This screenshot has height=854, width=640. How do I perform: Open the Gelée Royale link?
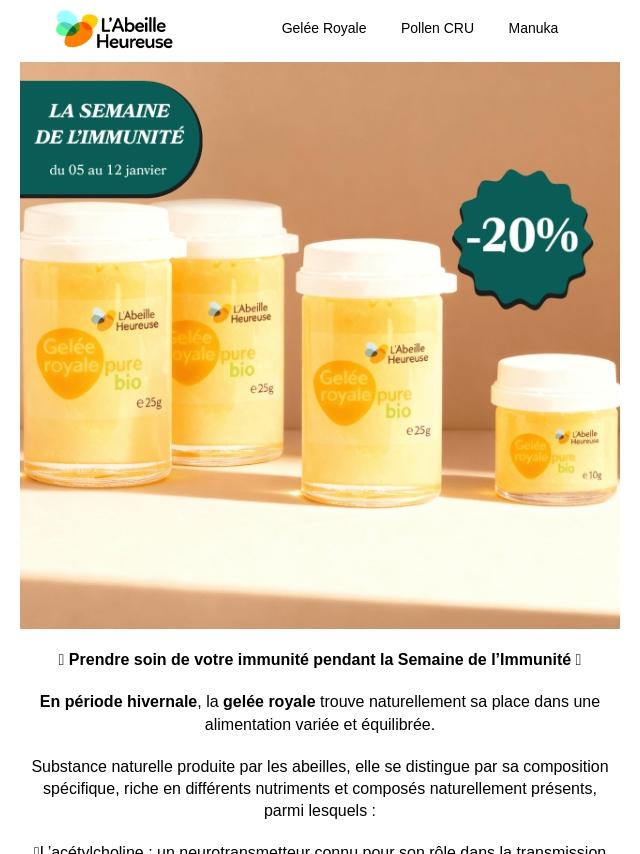(x=323, y=28)
